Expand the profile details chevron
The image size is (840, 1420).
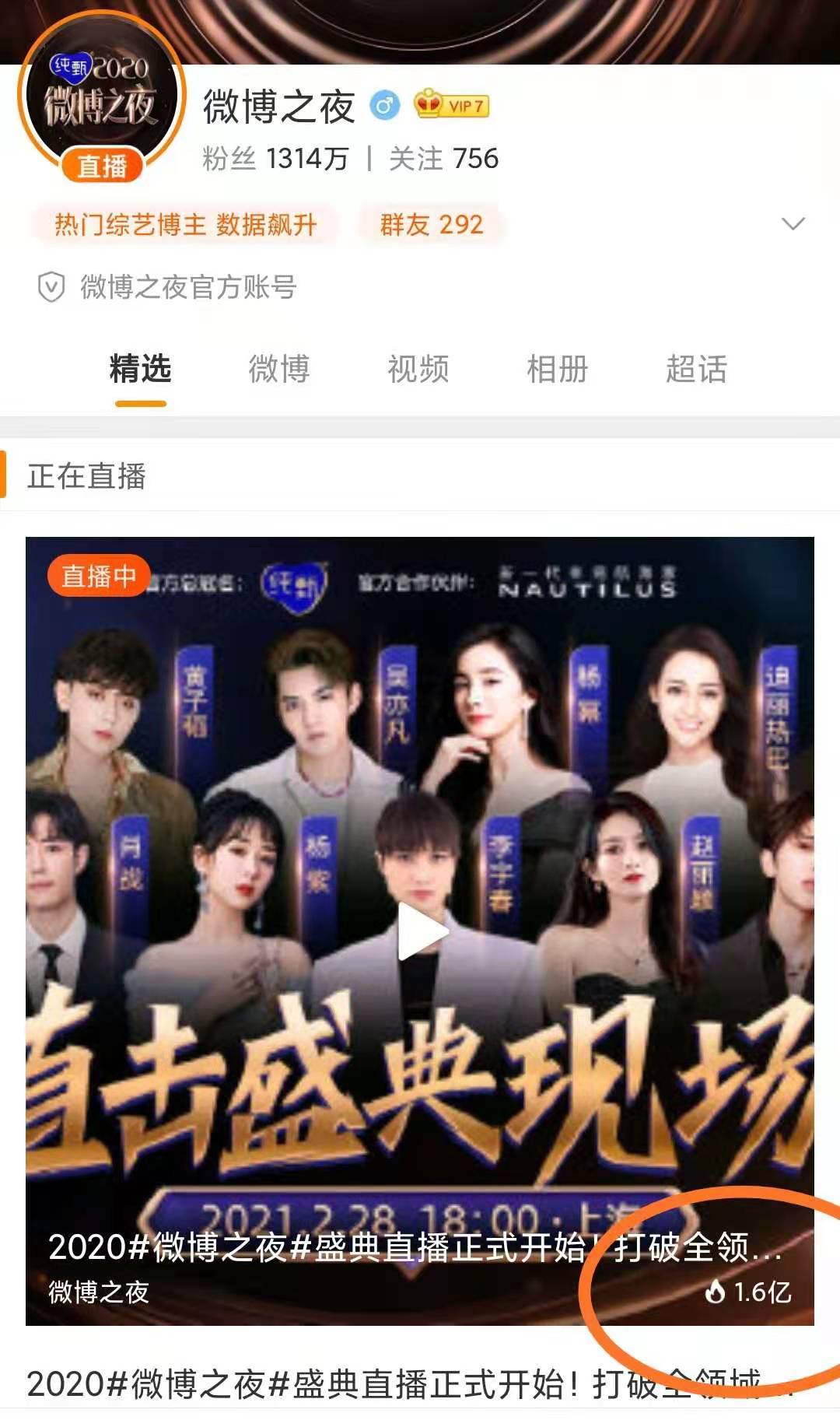(x=792, y=224)
